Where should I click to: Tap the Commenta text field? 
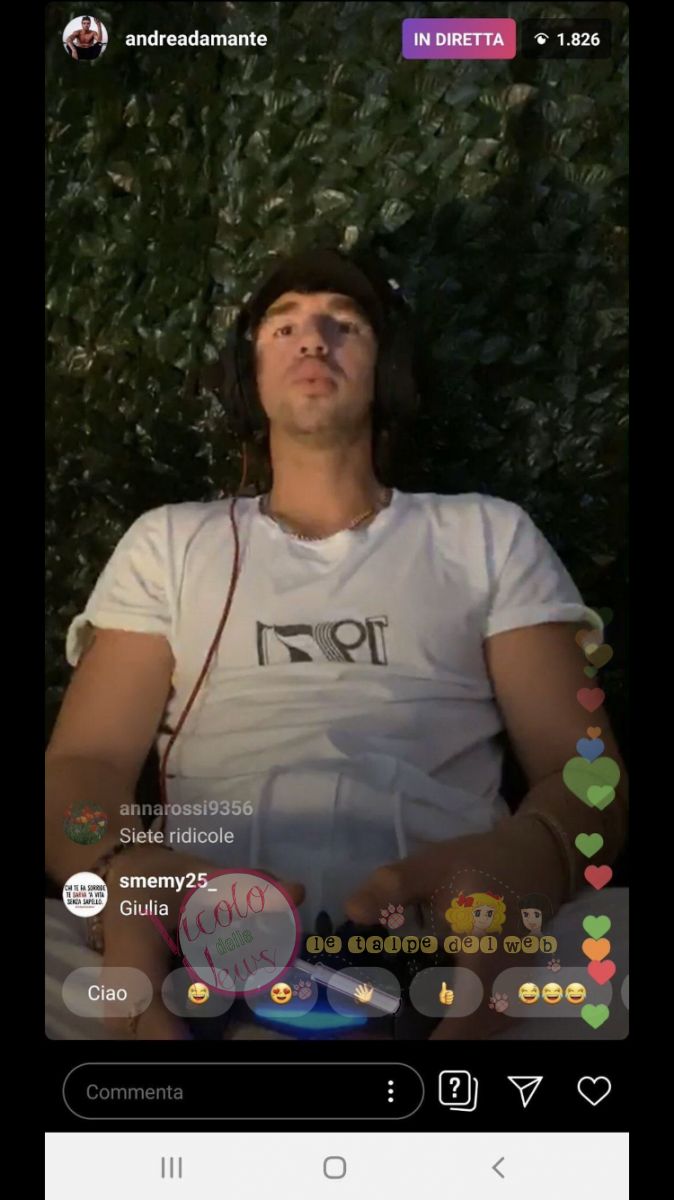(220, 1092)
